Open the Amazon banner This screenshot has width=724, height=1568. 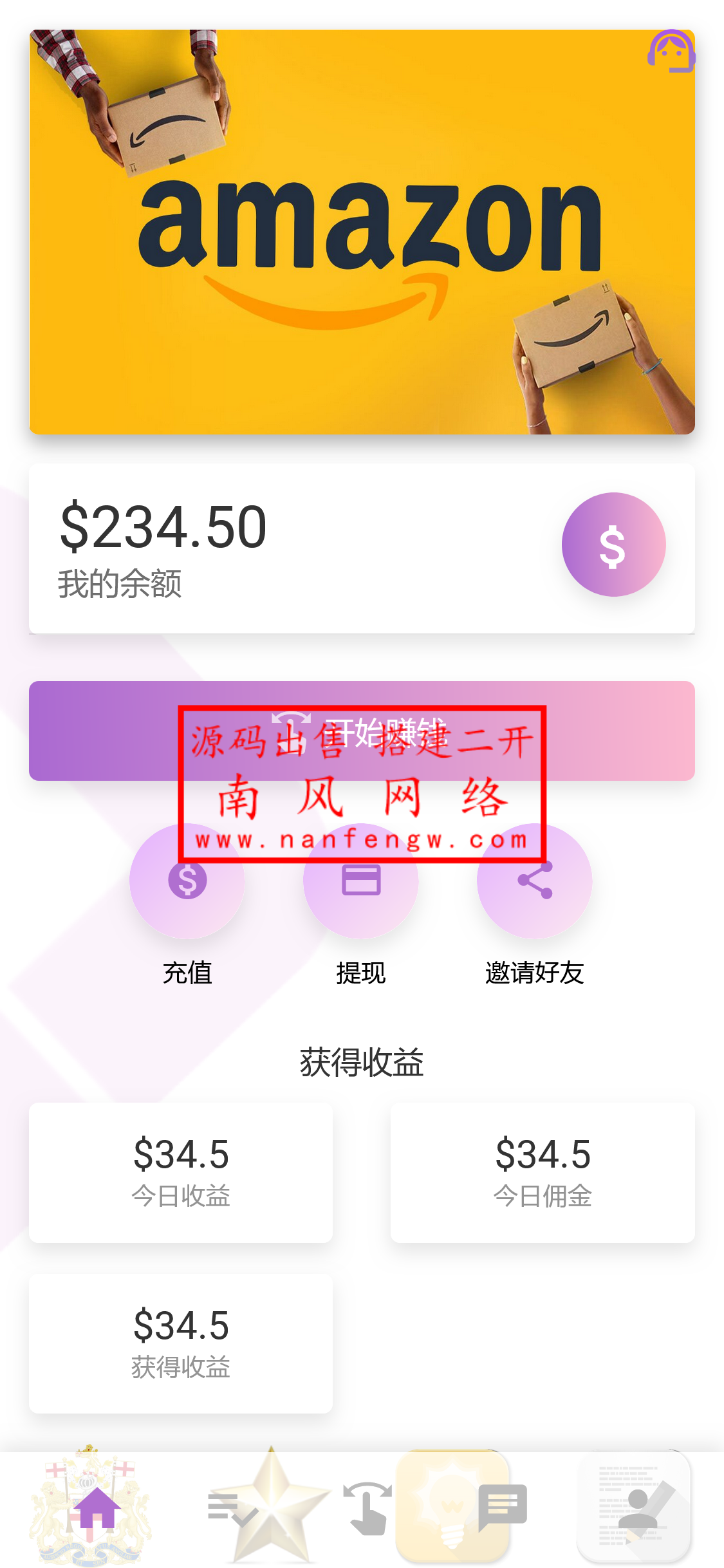coord(362,232)
